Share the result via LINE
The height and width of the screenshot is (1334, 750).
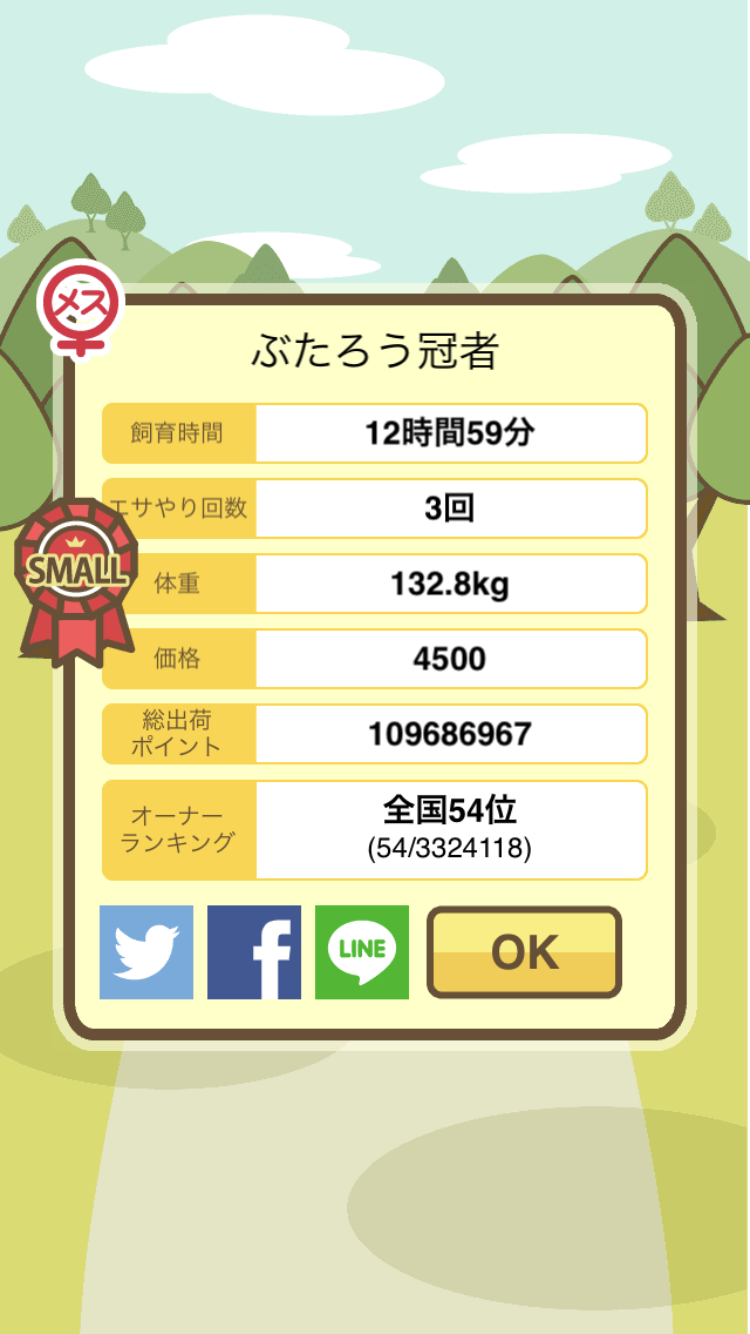362,952
